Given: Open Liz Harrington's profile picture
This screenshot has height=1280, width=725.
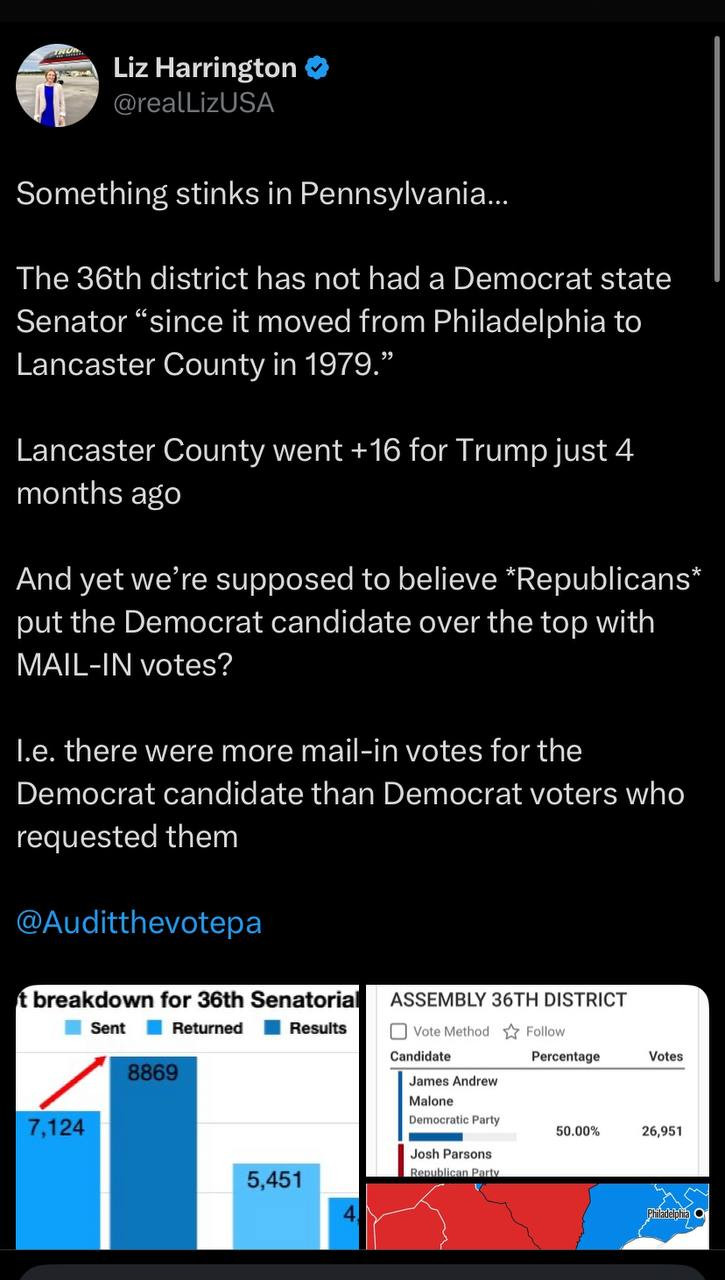Looking at the screenshot, I should pos(57,85).
